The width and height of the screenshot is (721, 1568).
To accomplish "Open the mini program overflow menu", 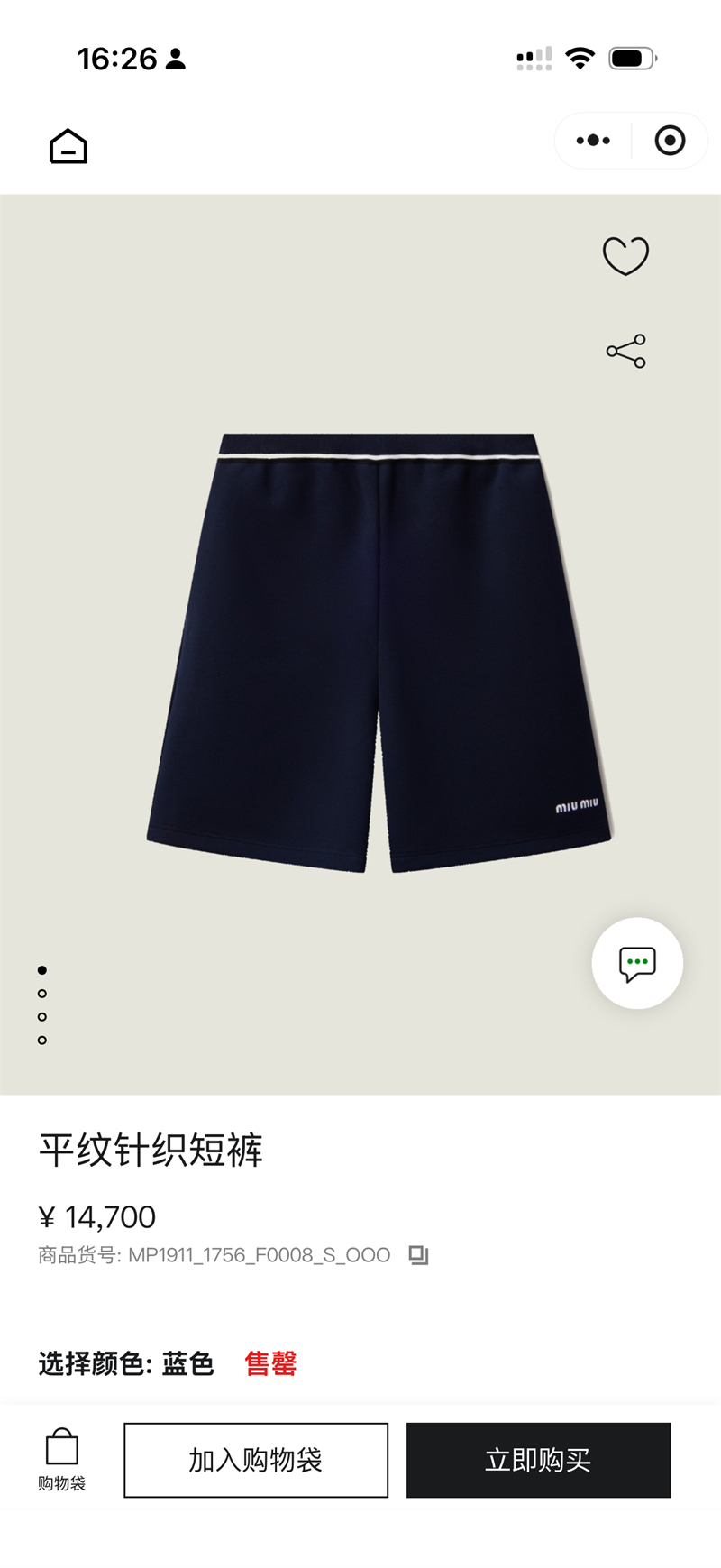I will [x=593, y=141].
